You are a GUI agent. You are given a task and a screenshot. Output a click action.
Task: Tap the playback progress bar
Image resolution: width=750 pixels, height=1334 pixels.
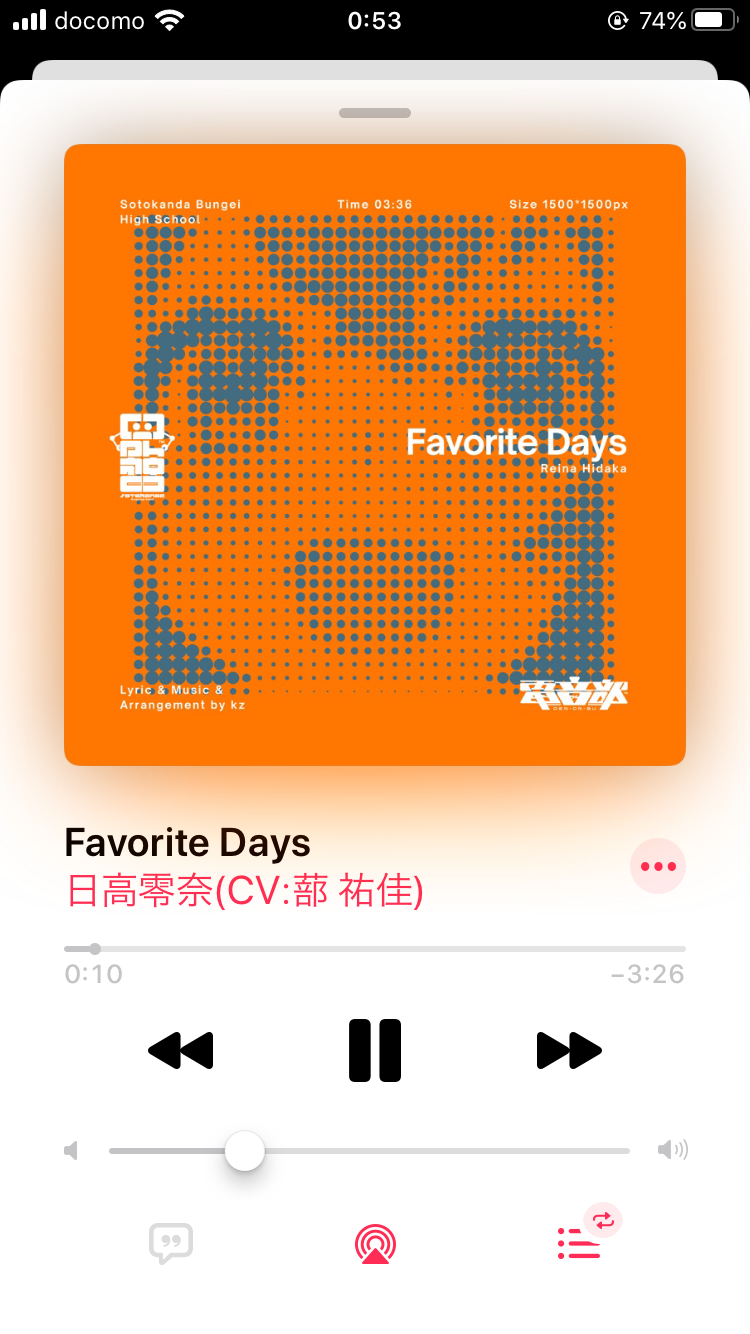(x=375, y=949)
